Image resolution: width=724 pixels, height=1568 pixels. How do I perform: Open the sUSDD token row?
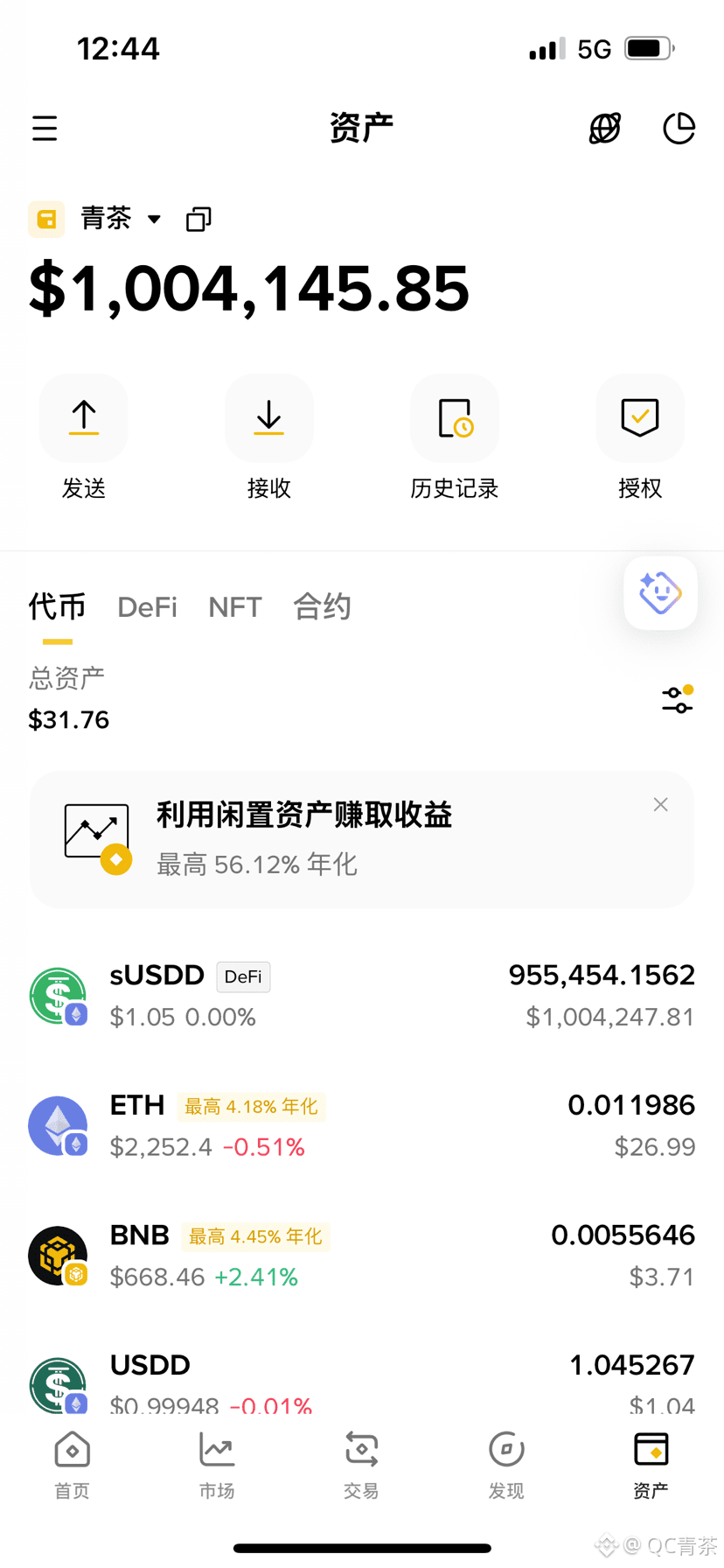pyautogui.click(x=362, y=996)
